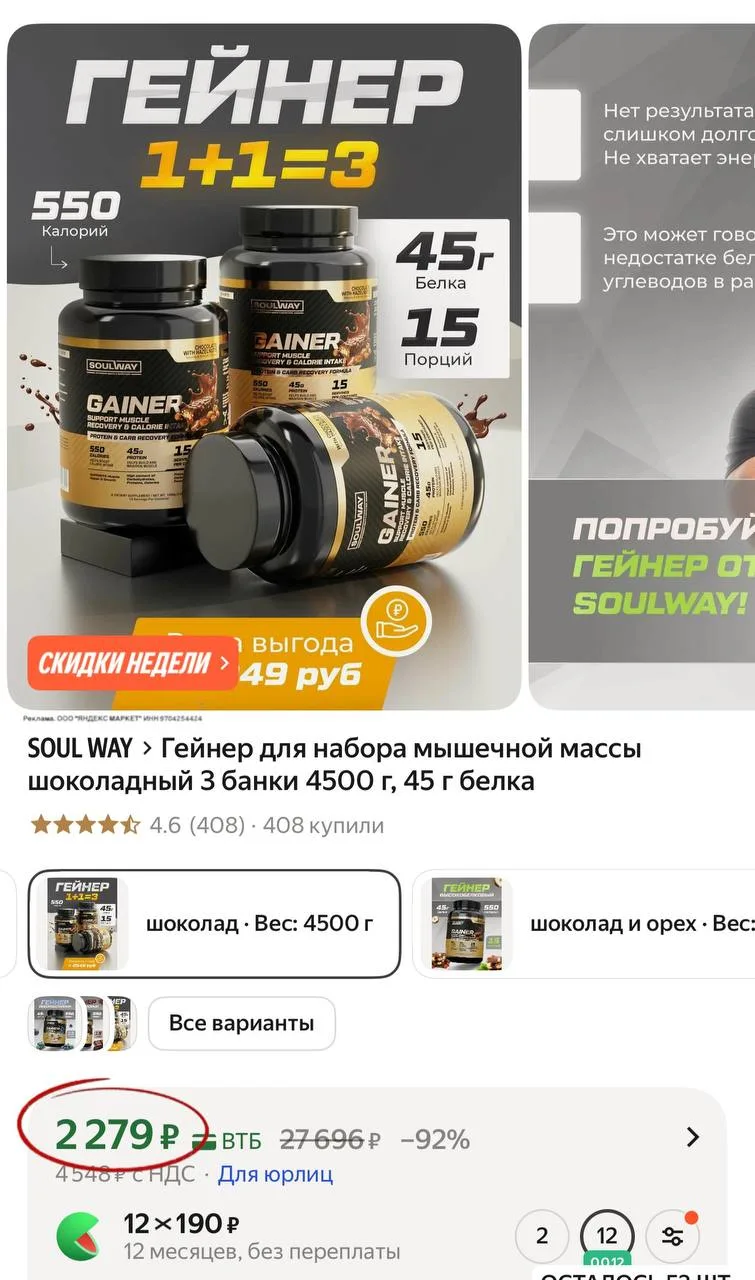Open the Для юрлиц link
This screenshot has width=755, height=1280.
[275, 1174]
